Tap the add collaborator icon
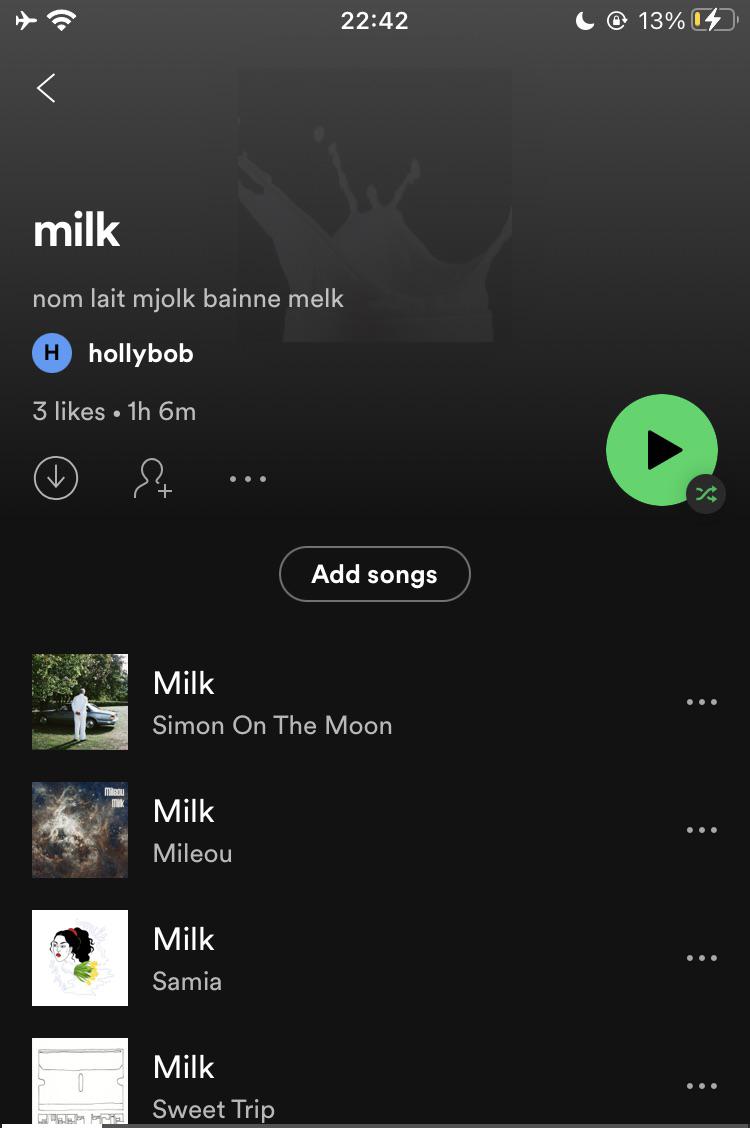This screenshot has height=1128, width=750. click(x=152, y=478)
